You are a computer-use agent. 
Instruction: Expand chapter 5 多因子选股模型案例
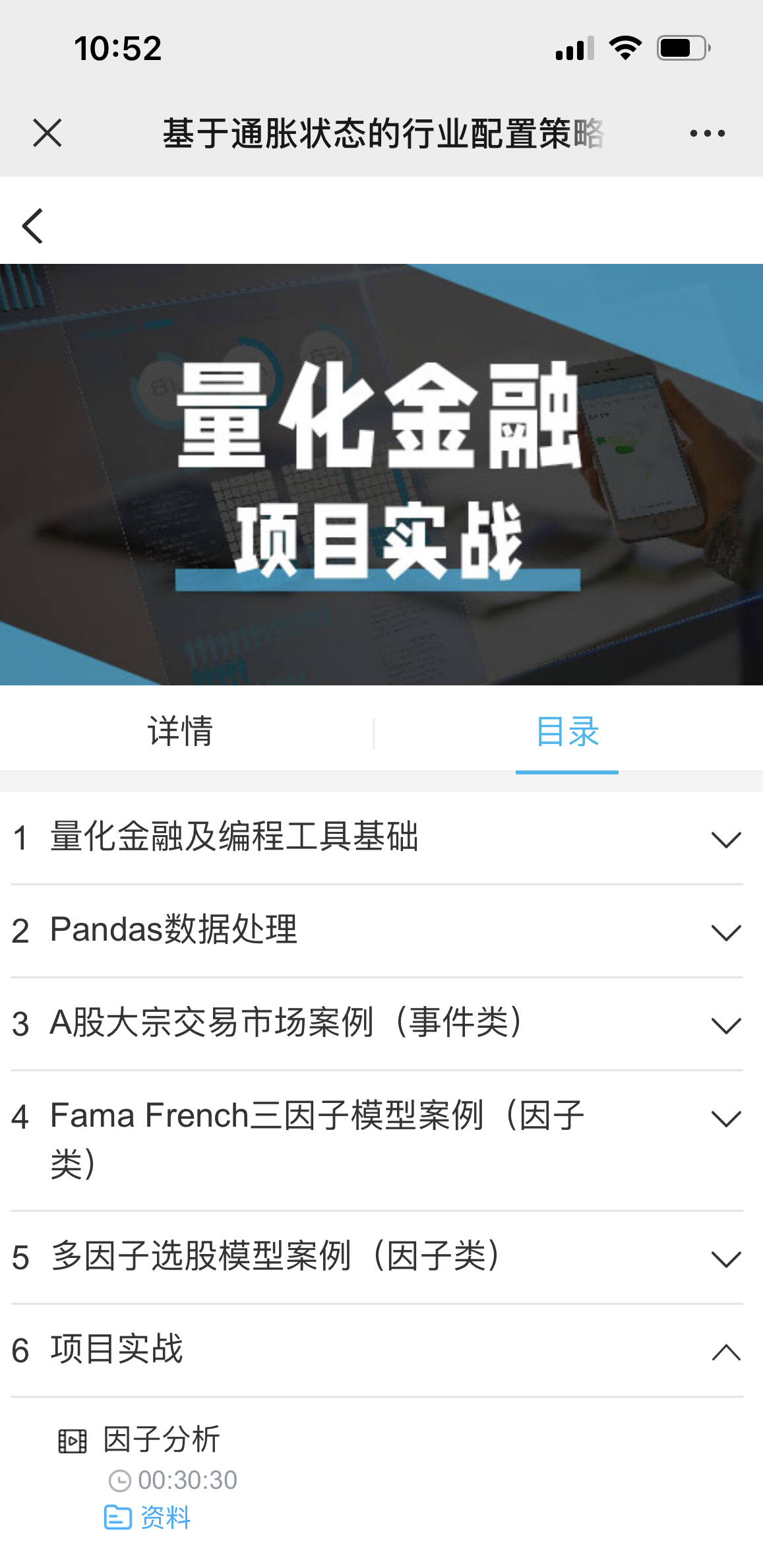tap(377, 1257)
